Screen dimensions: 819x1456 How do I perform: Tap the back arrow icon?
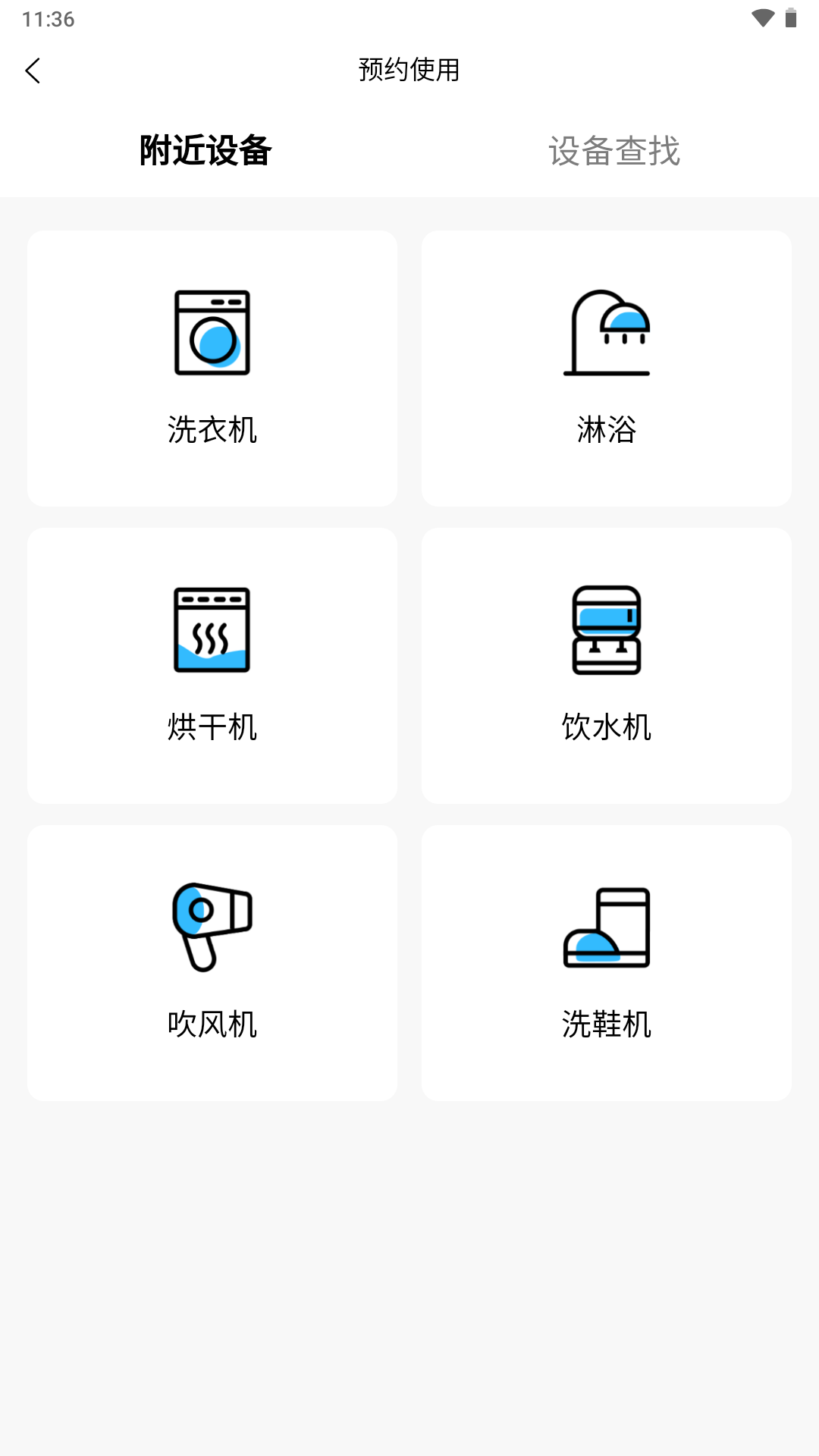[33, 70]
